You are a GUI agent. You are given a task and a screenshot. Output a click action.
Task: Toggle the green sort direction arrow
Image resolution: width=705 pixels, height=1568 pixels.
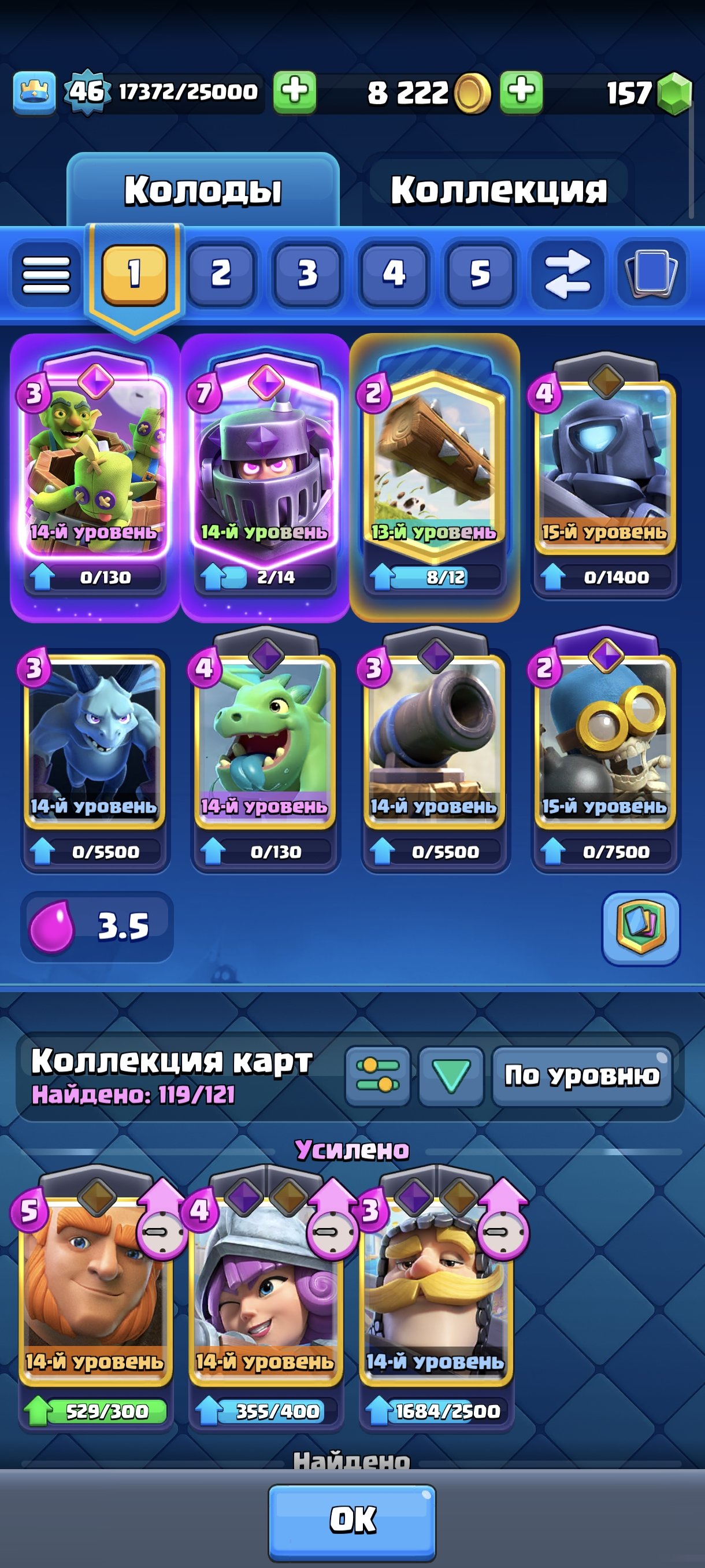451,1075
